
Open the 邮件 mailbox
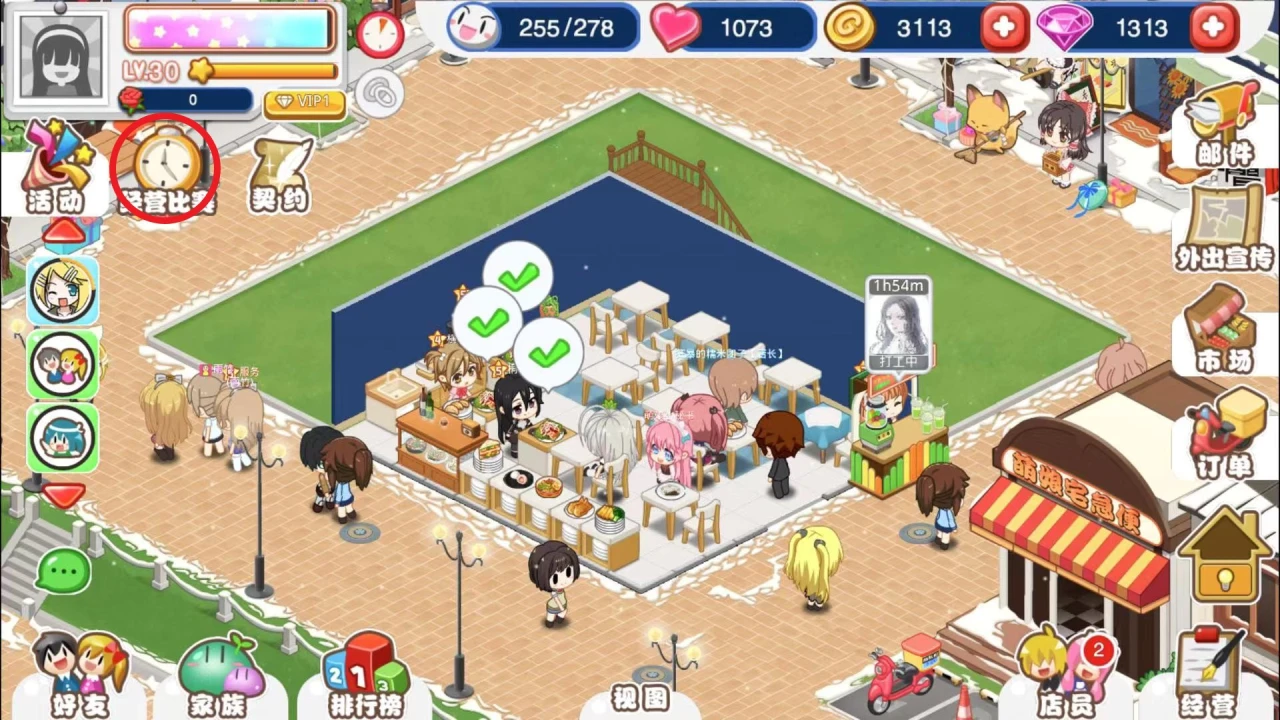pos(1224,125)
